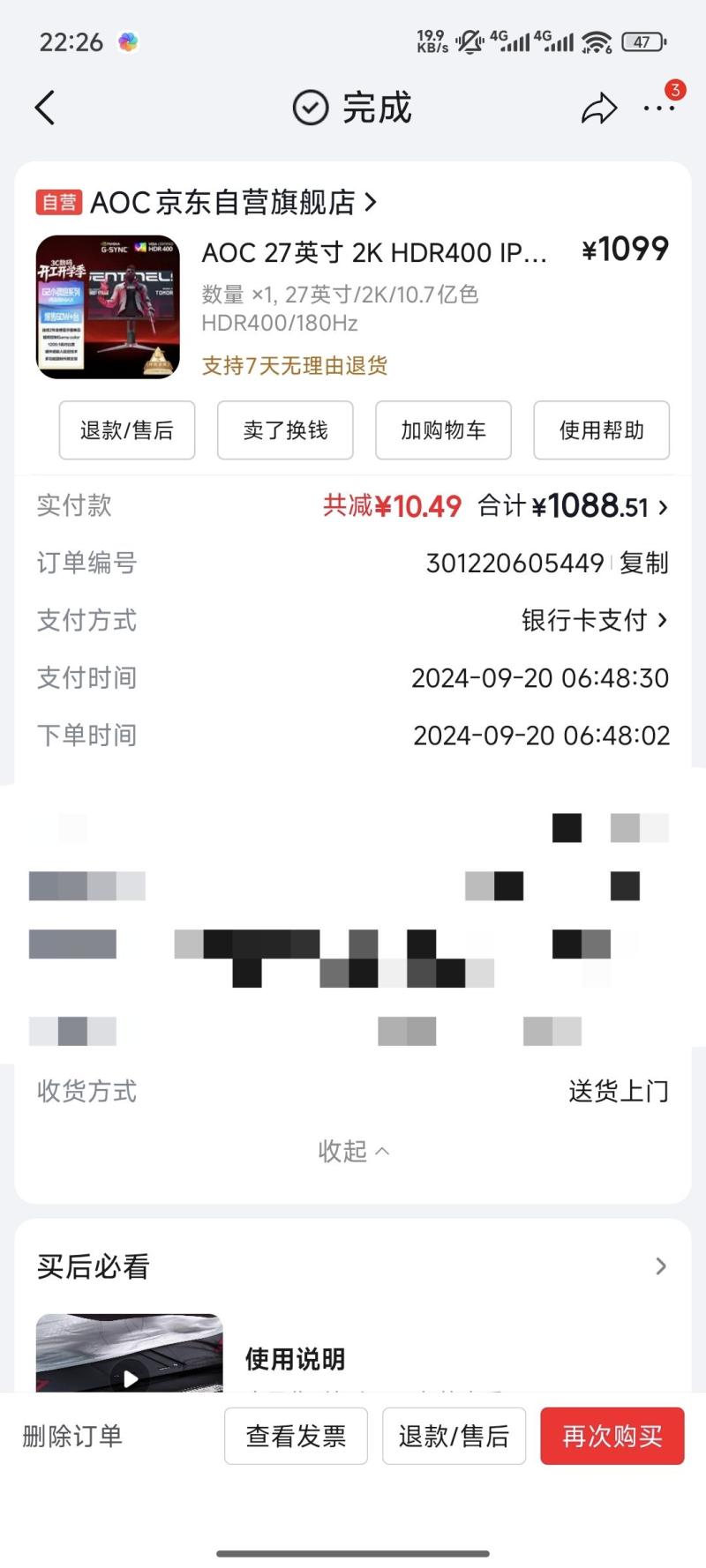
Task: View the invoice via 查看发票
Action: (296, 1437)
